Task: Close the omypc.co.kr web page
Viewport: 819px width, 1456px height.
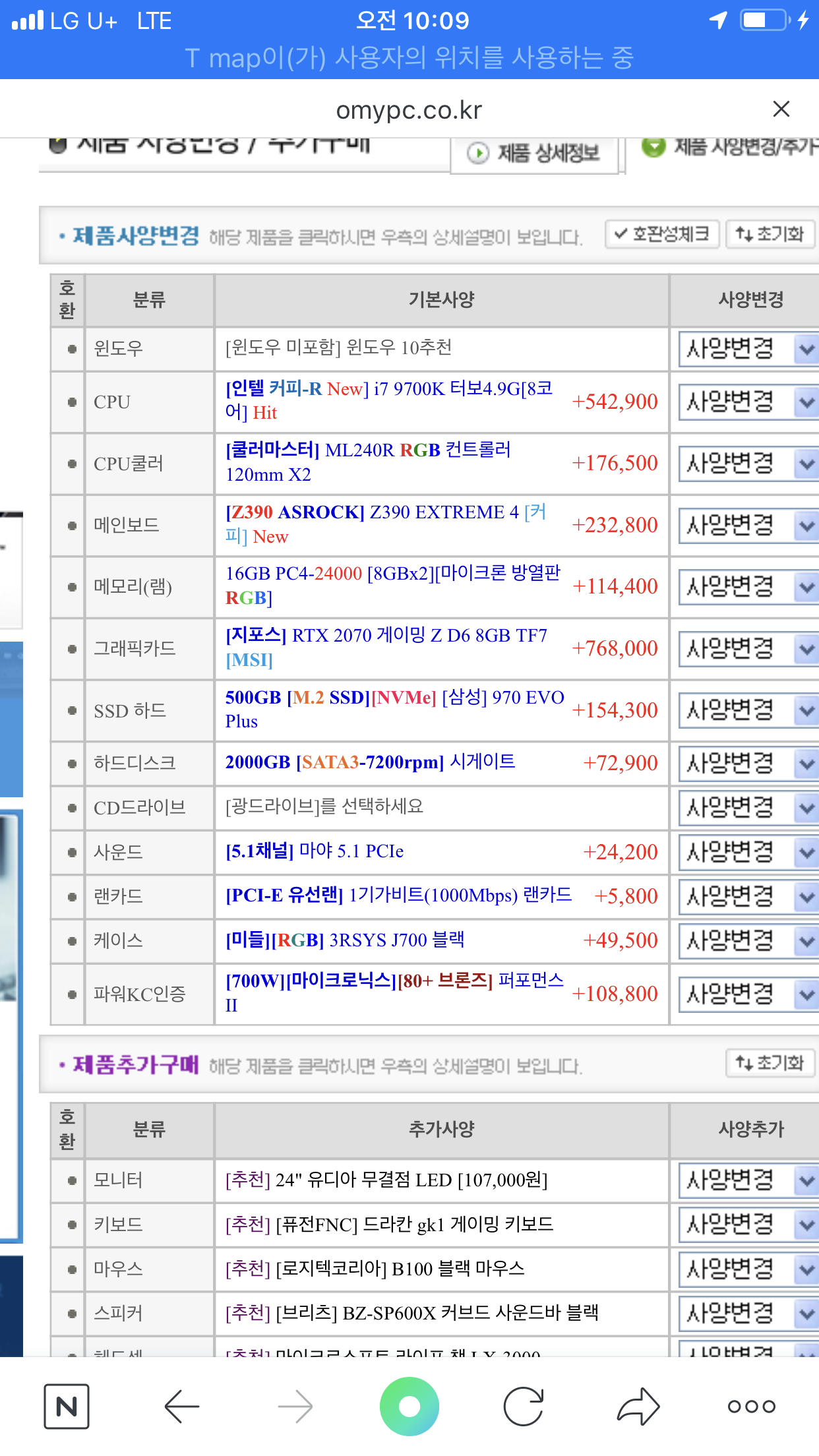Action: click(x=781, y=109)
